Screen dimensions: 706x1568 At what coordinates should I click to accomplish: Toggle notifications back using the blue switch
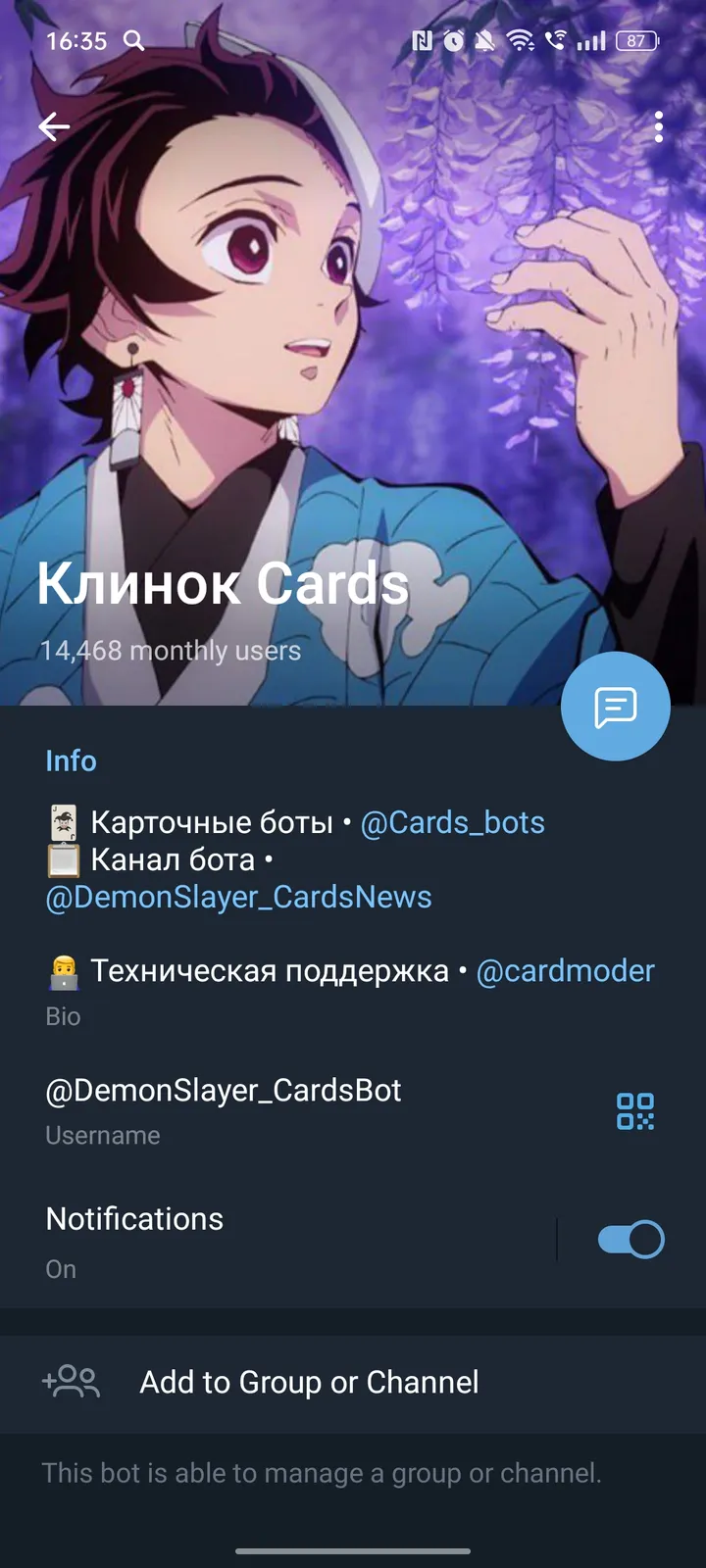point(629,1238)
